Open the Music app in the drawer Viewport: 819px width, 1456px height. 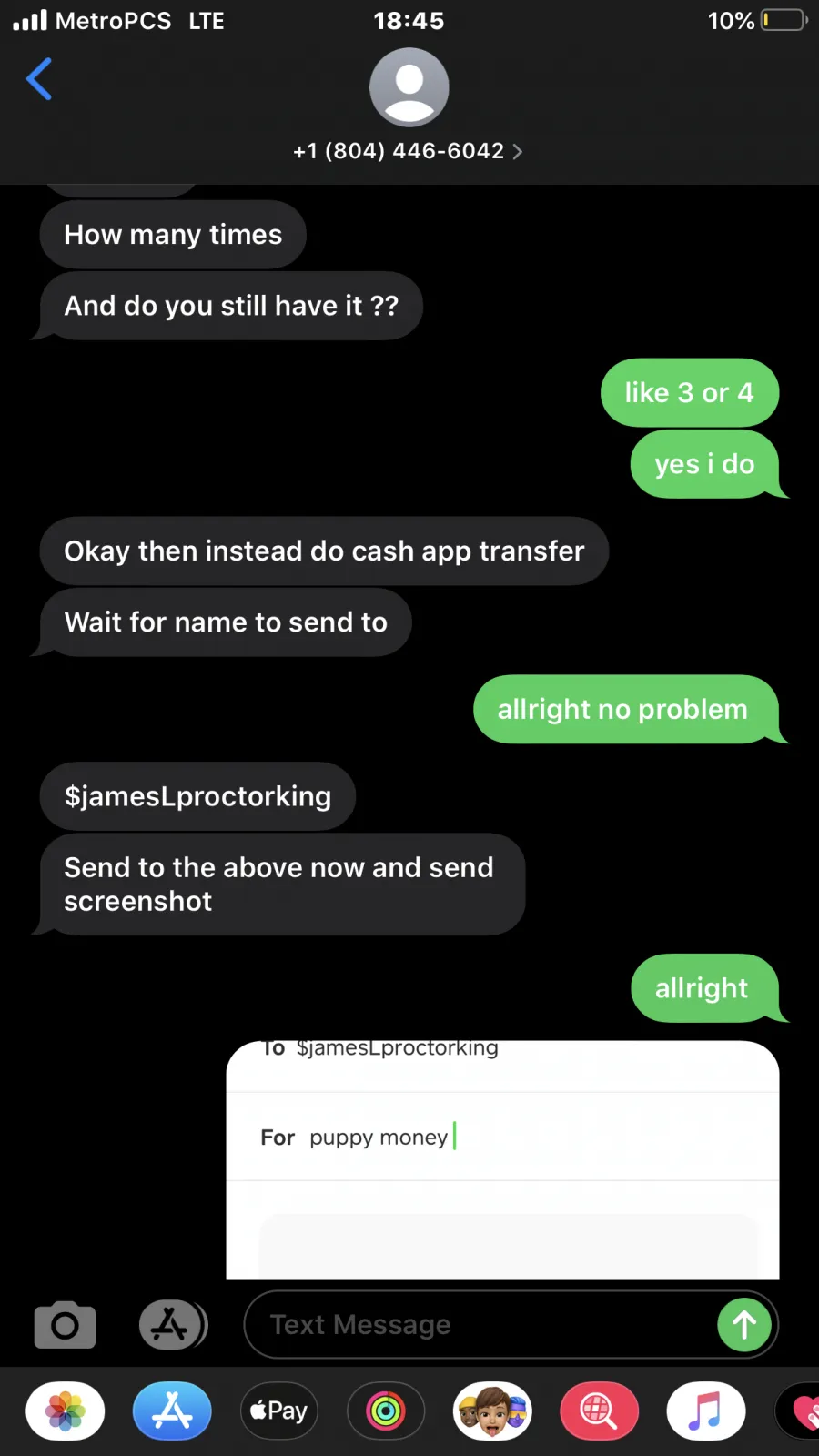coord(706,1411)
